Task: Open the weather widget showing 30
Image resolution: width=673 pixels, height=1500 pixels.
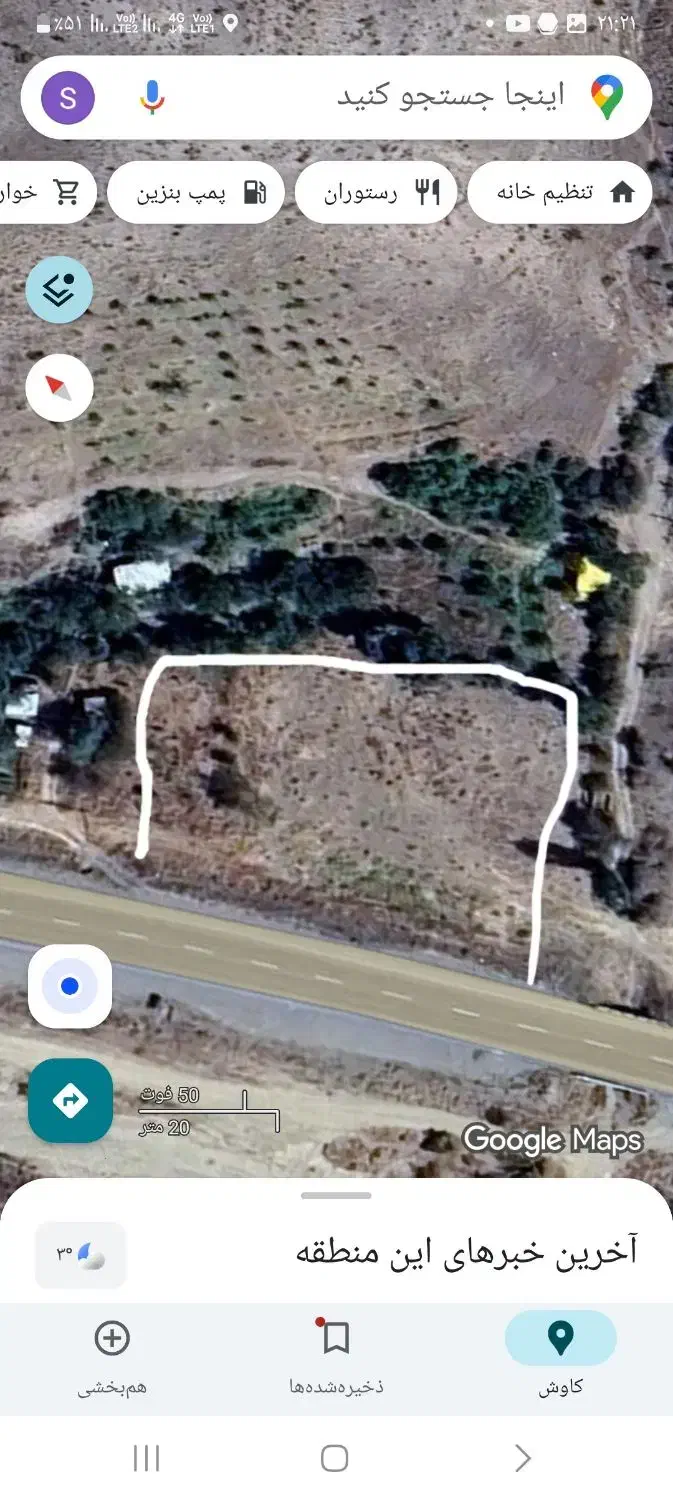Action: pos(81,1254)
